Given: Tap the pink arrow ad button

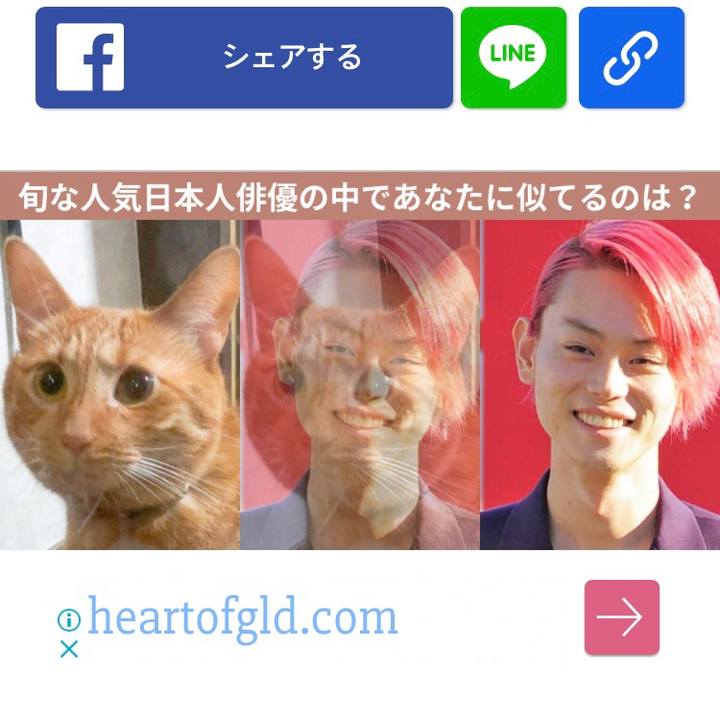Looking at the screenshot, I should point(621,617).
